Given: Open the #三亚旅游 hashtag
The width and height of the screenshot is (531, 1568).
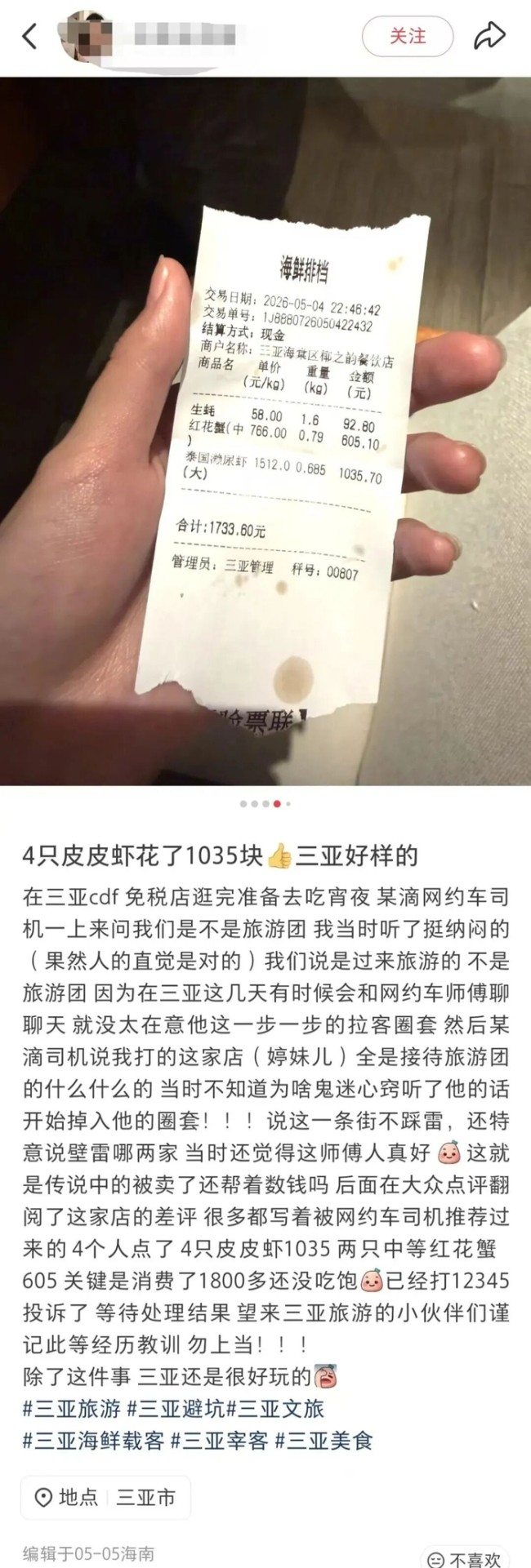Looking at the screenshot, I should click(72, 1408).
